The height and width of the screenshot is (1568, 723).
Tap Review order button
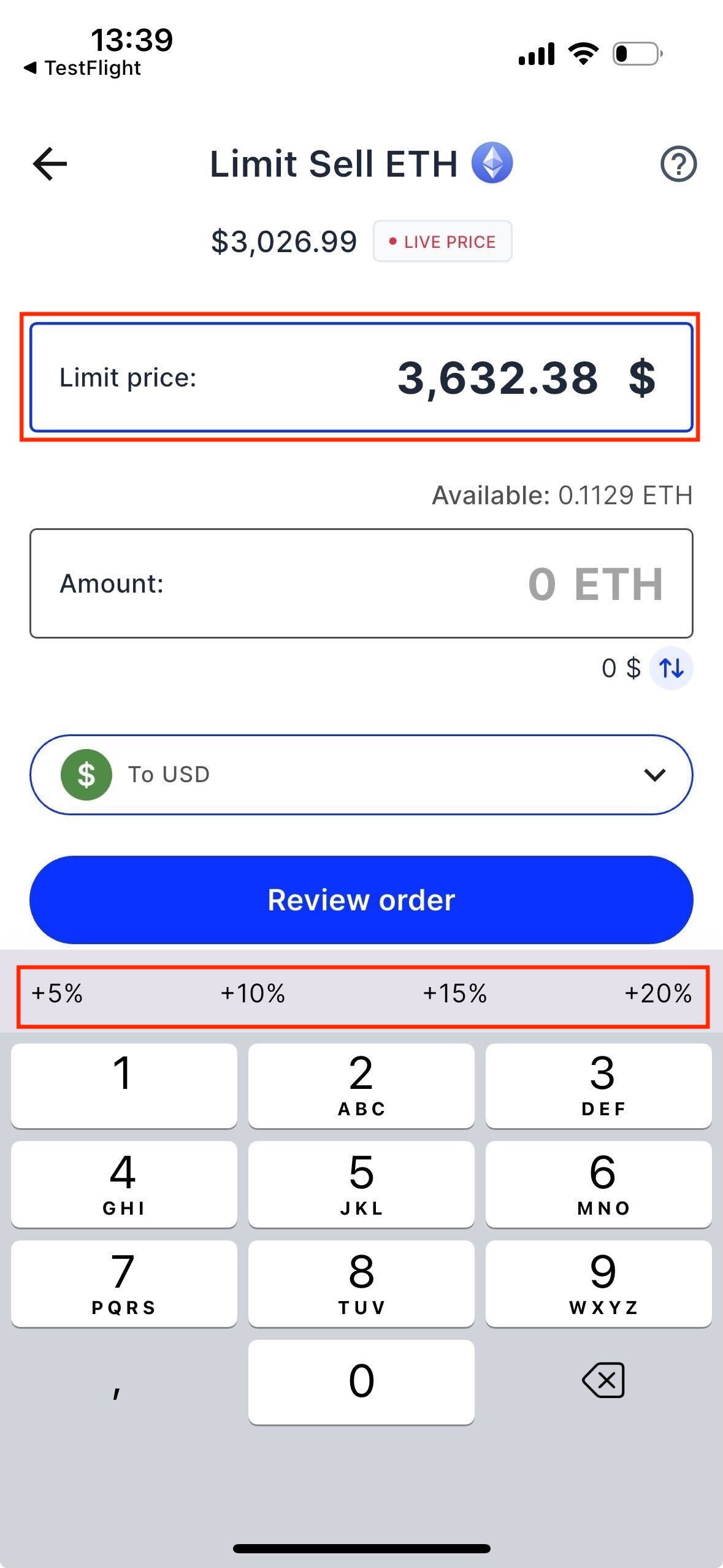point(361,900)
